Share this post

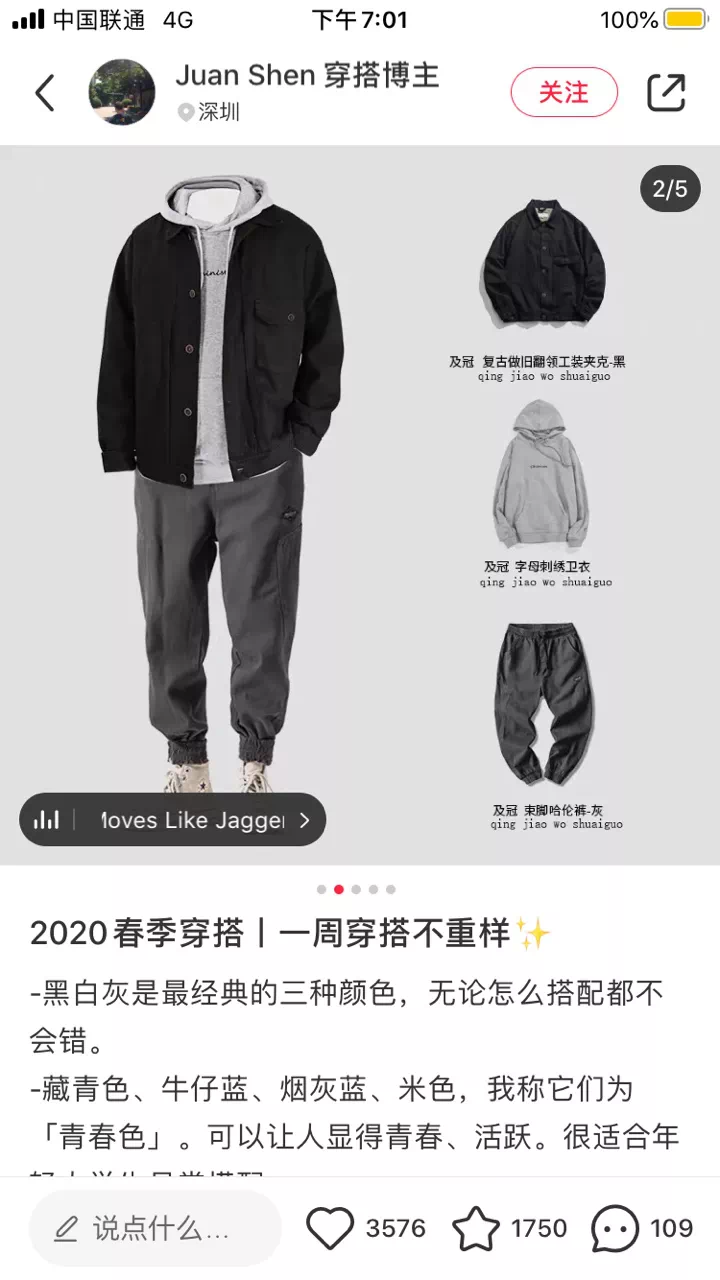[x=666, y=93]
